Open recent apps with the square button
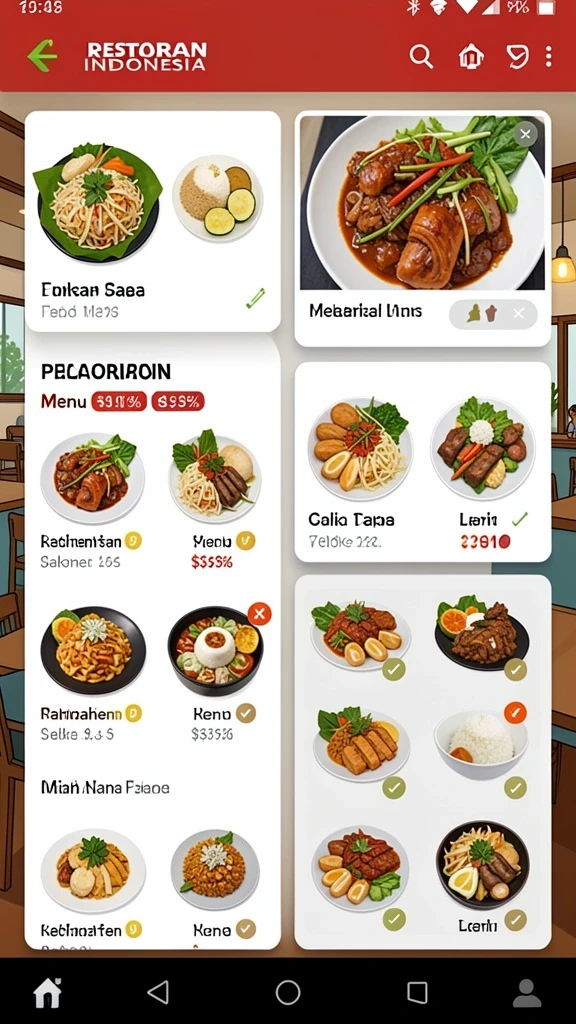Screen dimensions: 576x1024 (x=417, y=992)
